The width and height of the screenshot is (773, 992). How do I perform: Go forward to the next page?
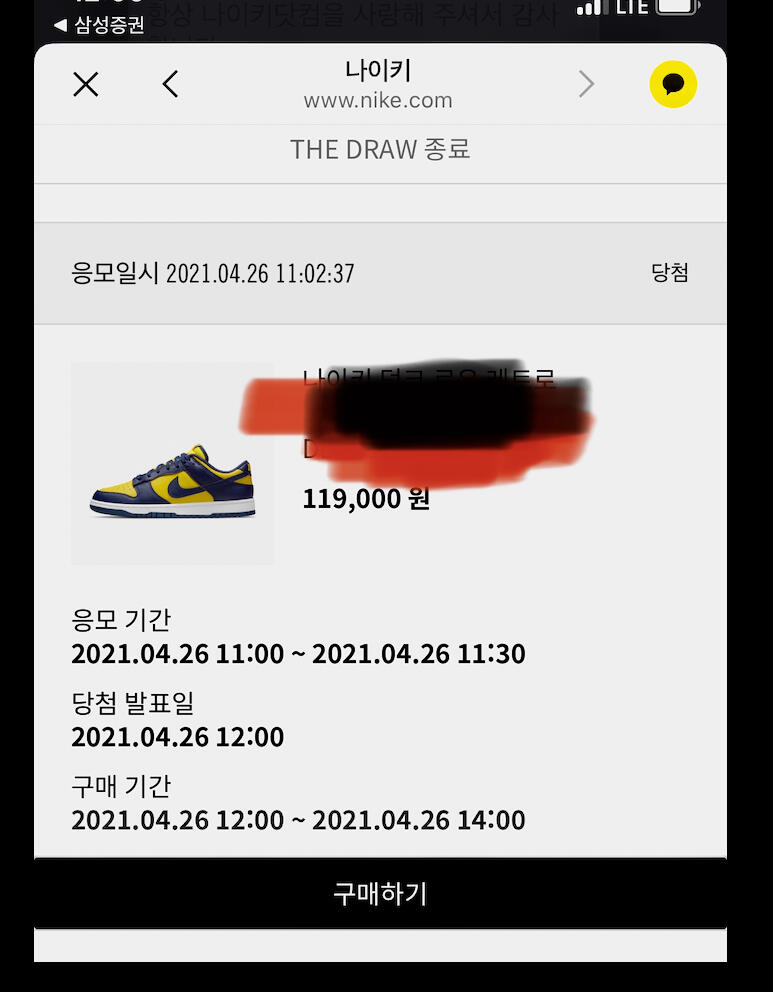586,85
